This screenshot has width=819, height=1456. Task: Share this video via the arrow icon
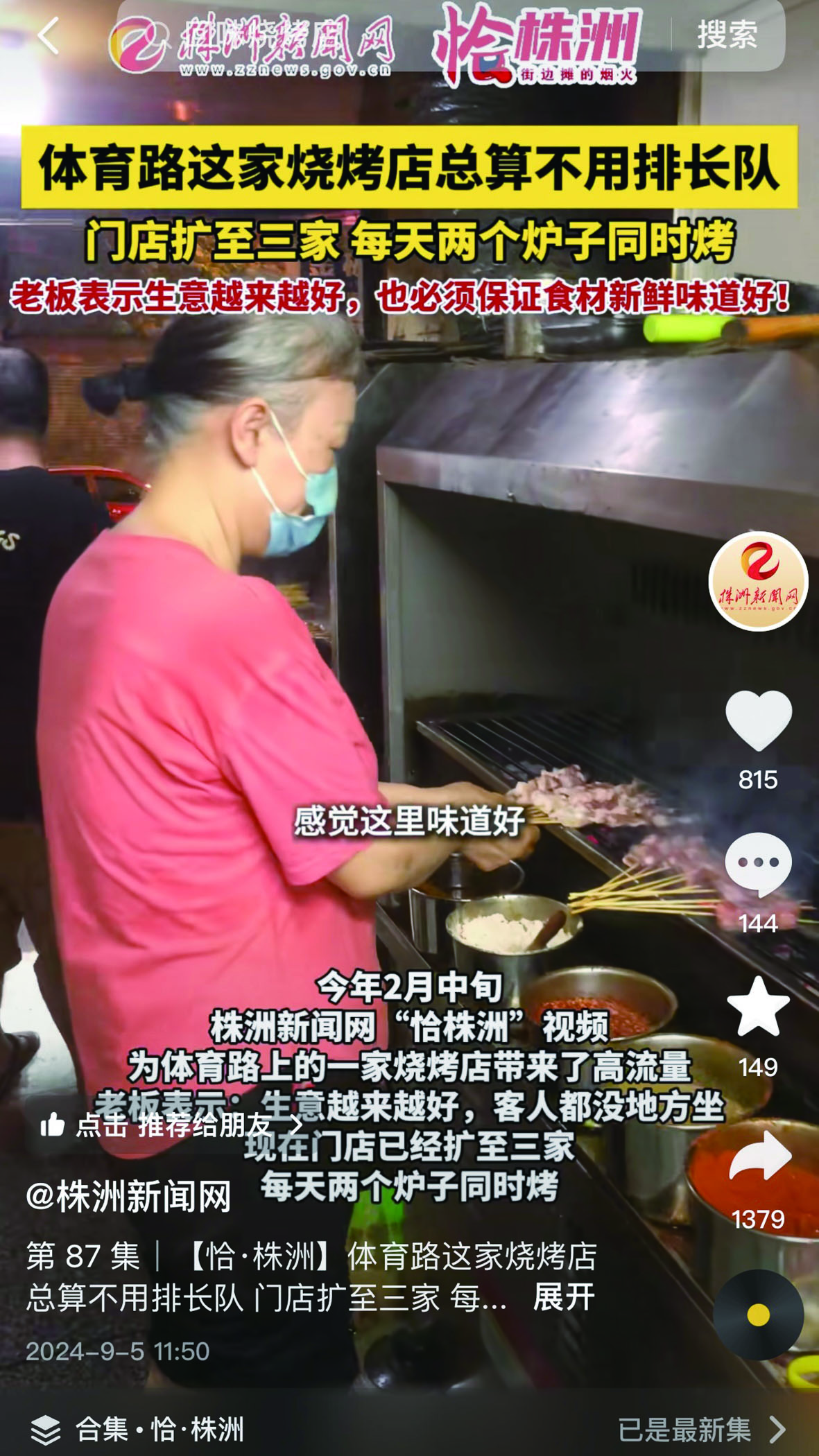(x=759, y=1156)
